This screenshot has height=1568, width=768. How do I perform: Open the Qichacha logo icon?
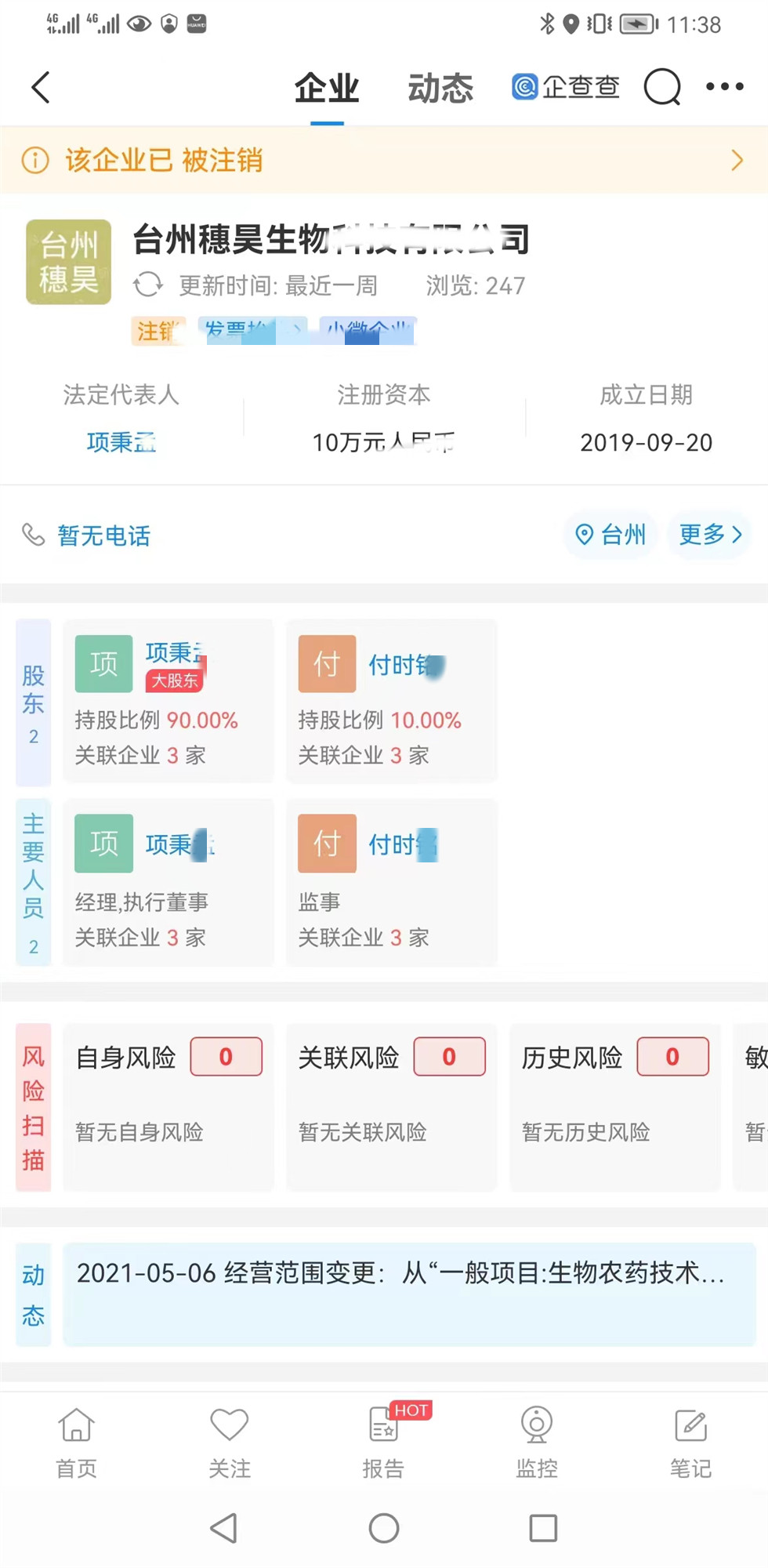pyautogui.click(x=523, y=86)
